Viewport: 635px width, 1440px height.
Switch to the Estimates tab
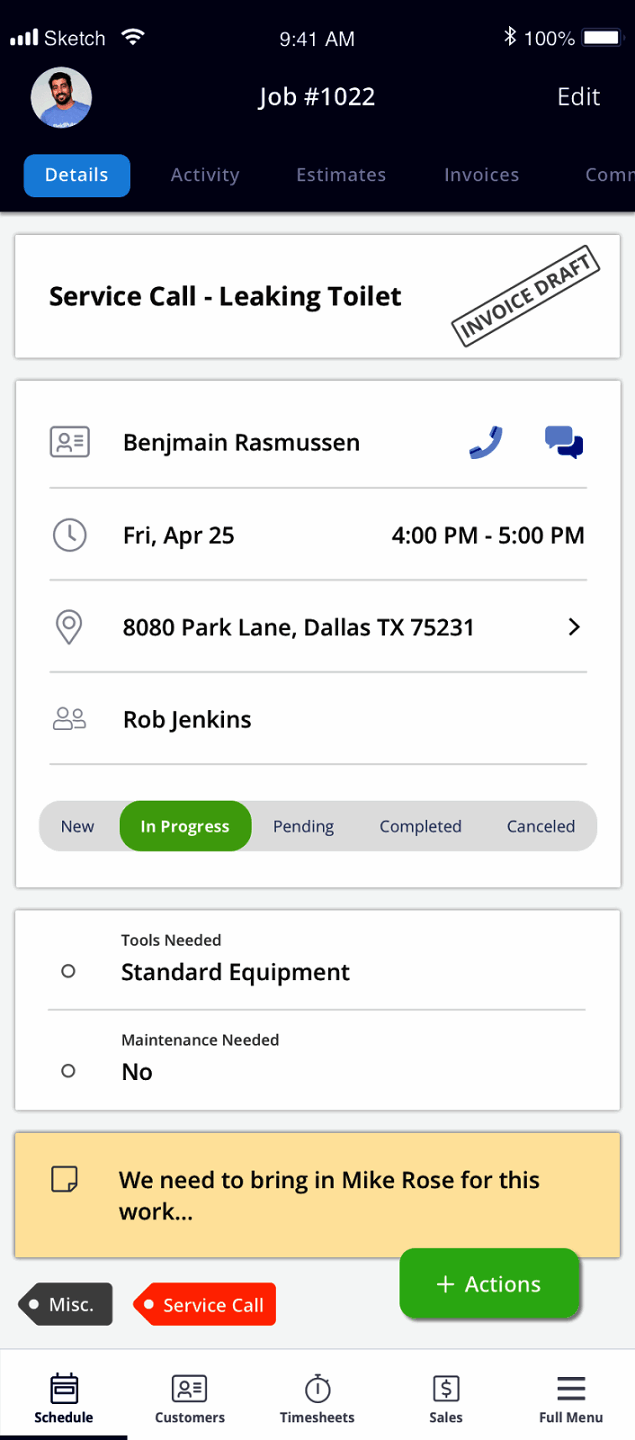(x=341, y=175)
